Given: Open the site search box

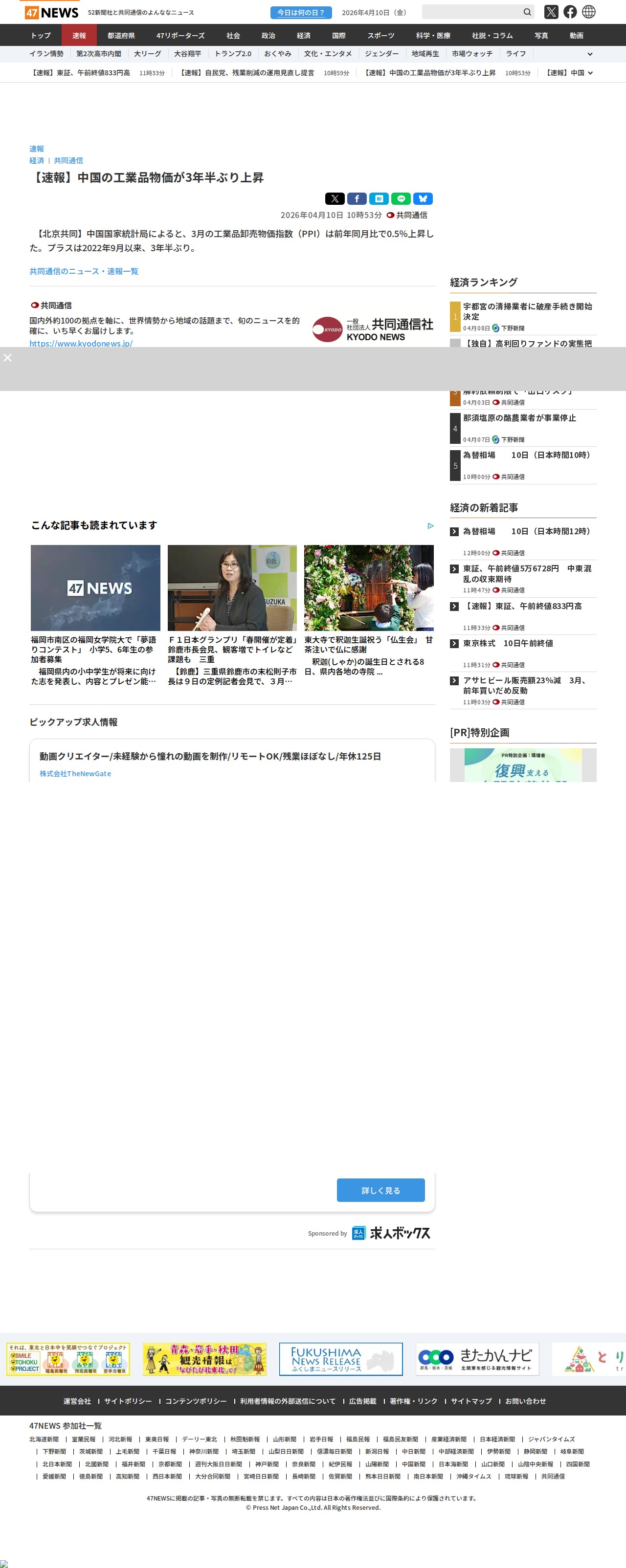Looking at the screenshot, I should click(472, 12).
